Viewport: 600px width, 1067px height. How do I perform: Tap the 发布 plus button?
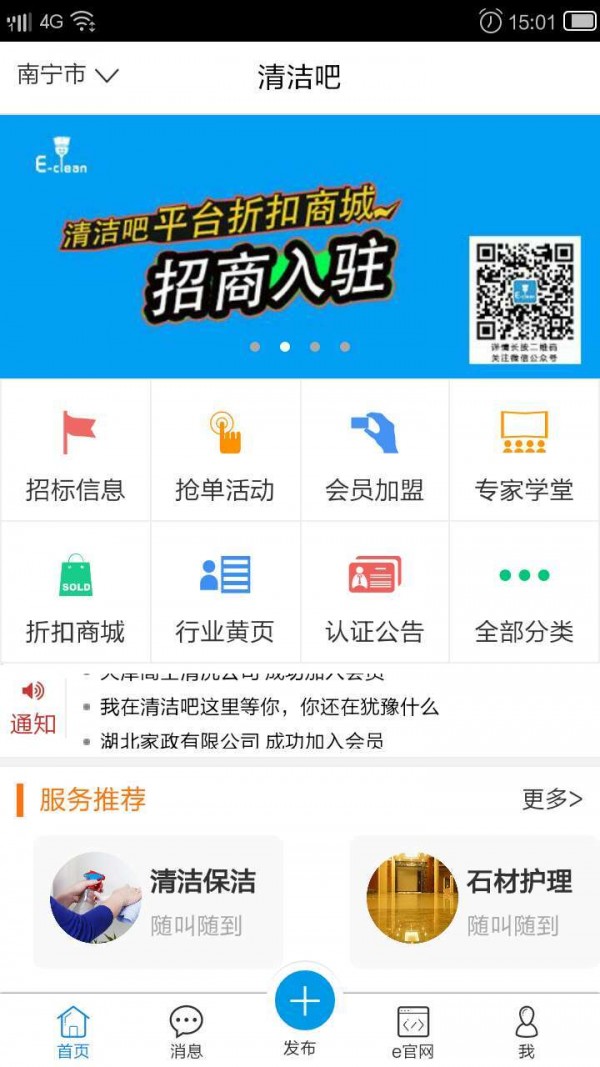click(305, 1002)
